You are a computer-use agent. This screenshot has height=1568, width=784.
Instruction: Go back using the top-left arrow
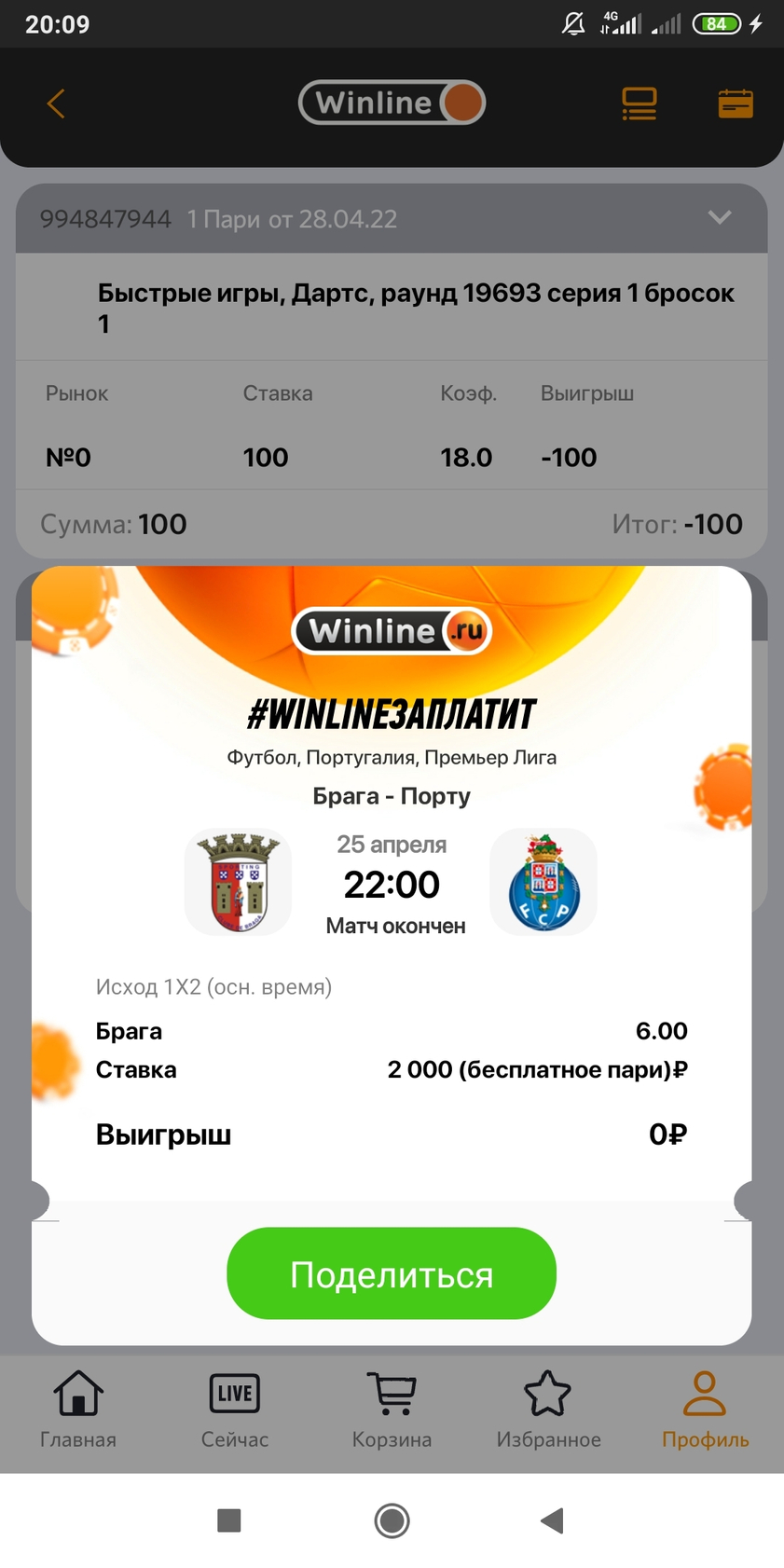(x=56, y=103)
